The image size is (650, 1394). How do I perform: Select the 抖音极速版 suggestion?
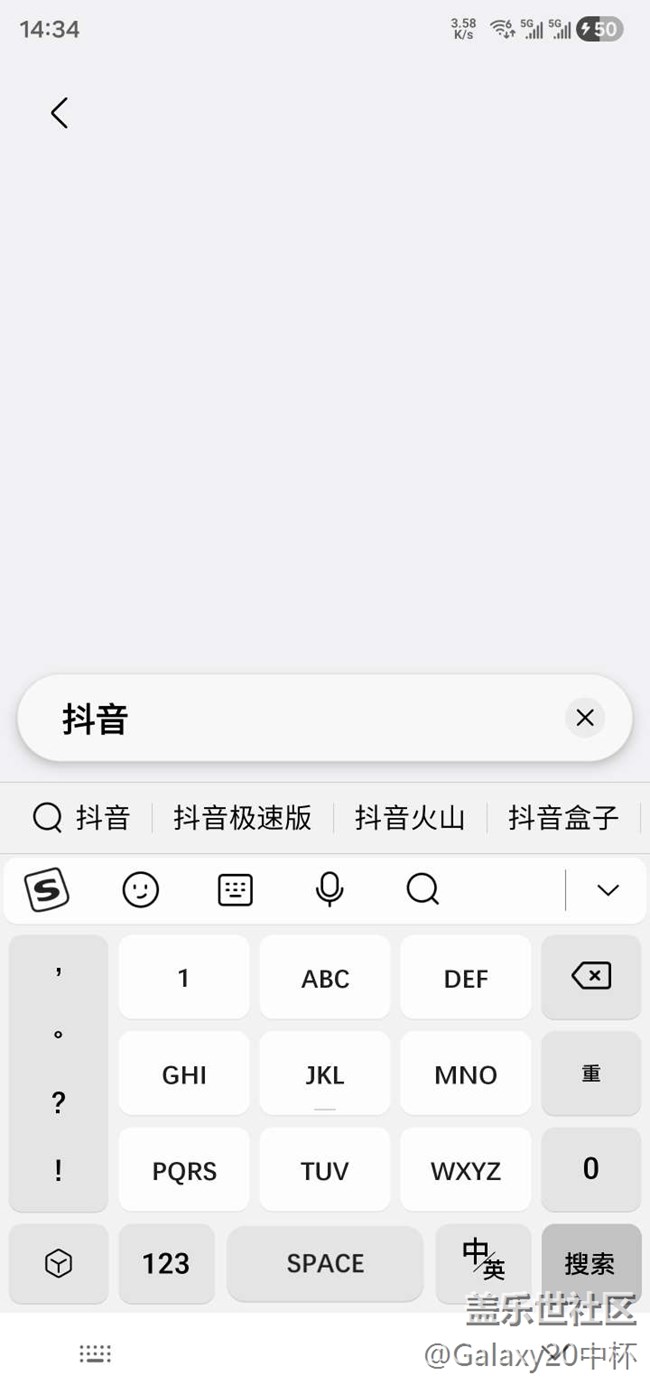pos(242,818)
